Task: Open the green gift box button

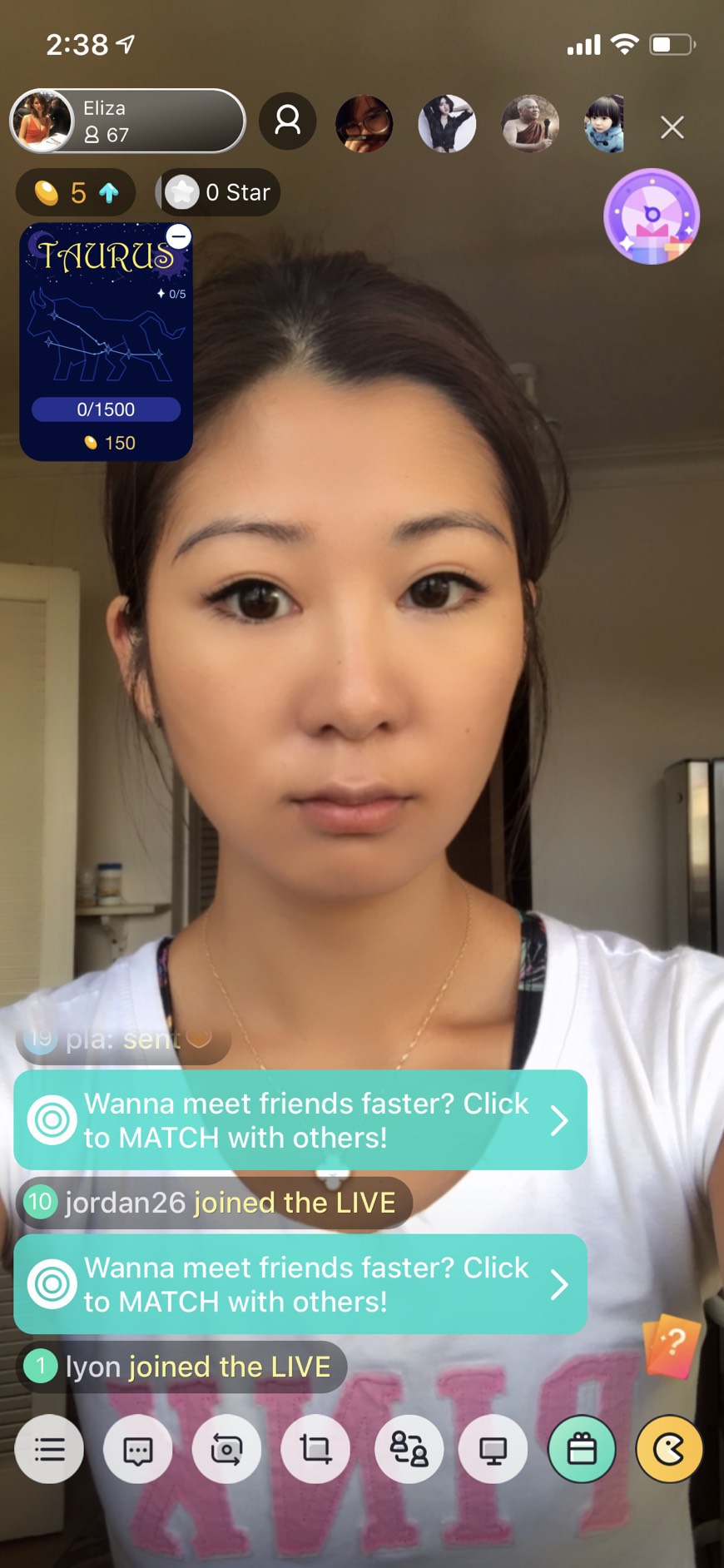Action: [582, 1449]
